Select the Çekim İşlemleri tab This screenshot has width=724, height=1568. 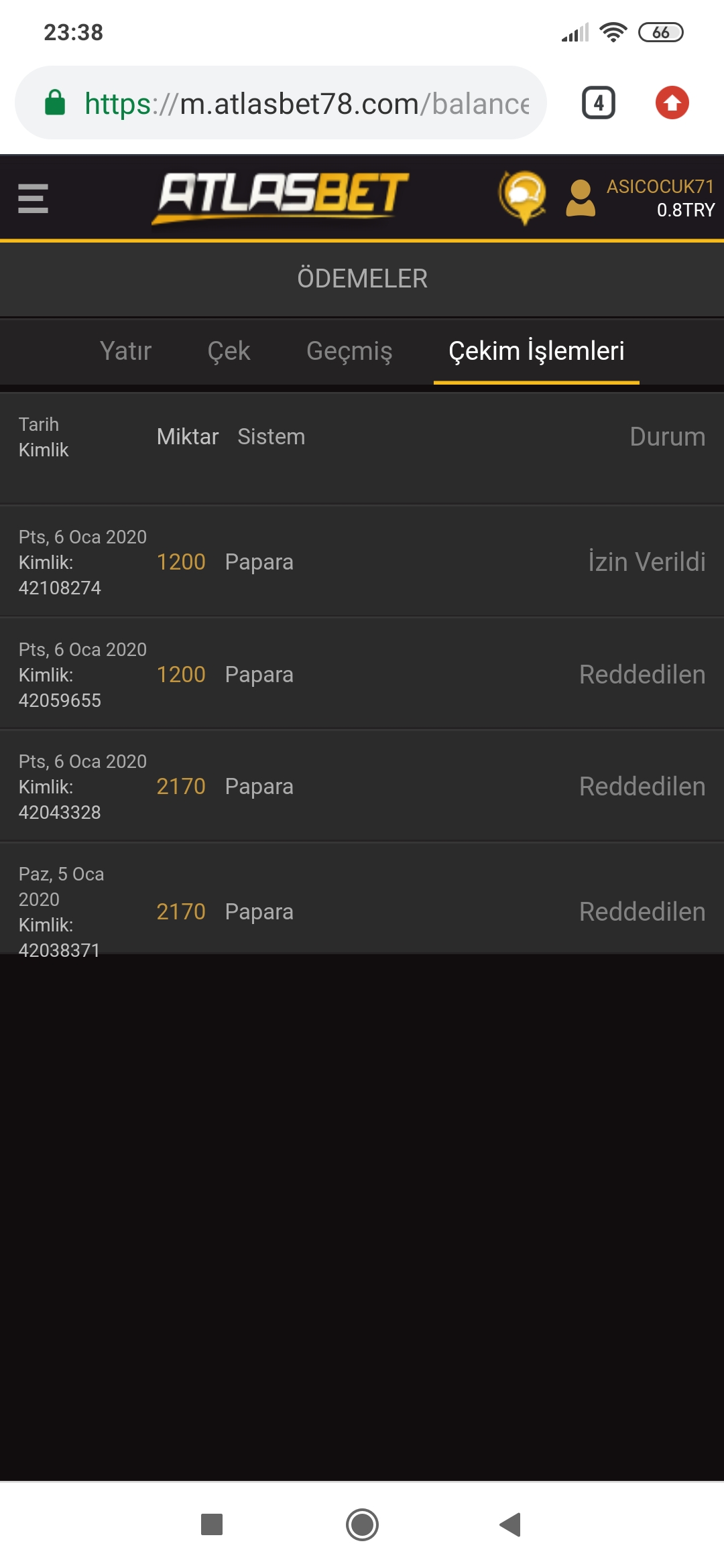[x=536, y=351]
